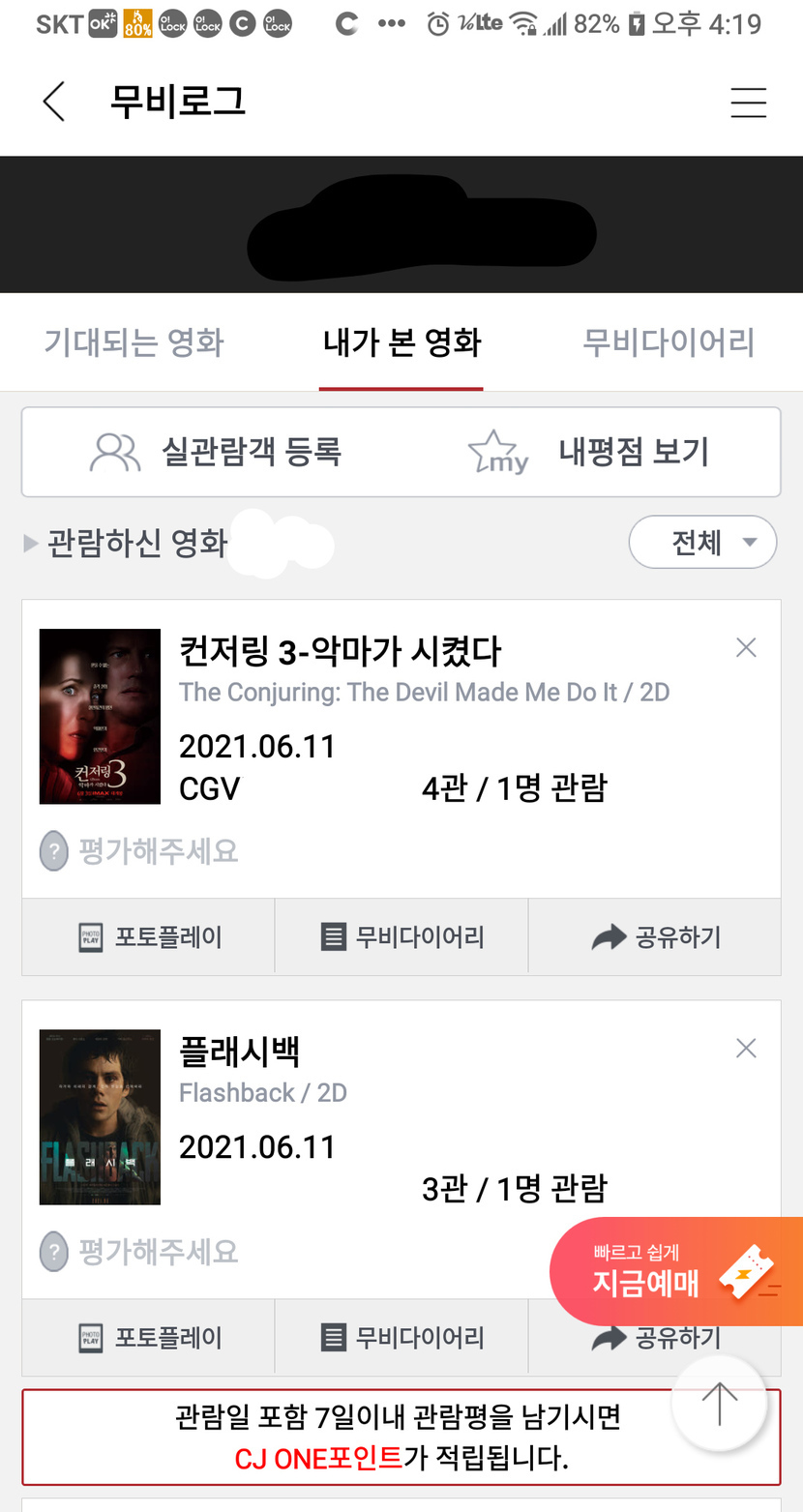
Task: Open 포토플레이 for 플래시백
Action: pyautogui.click(x=149, y=1338)
